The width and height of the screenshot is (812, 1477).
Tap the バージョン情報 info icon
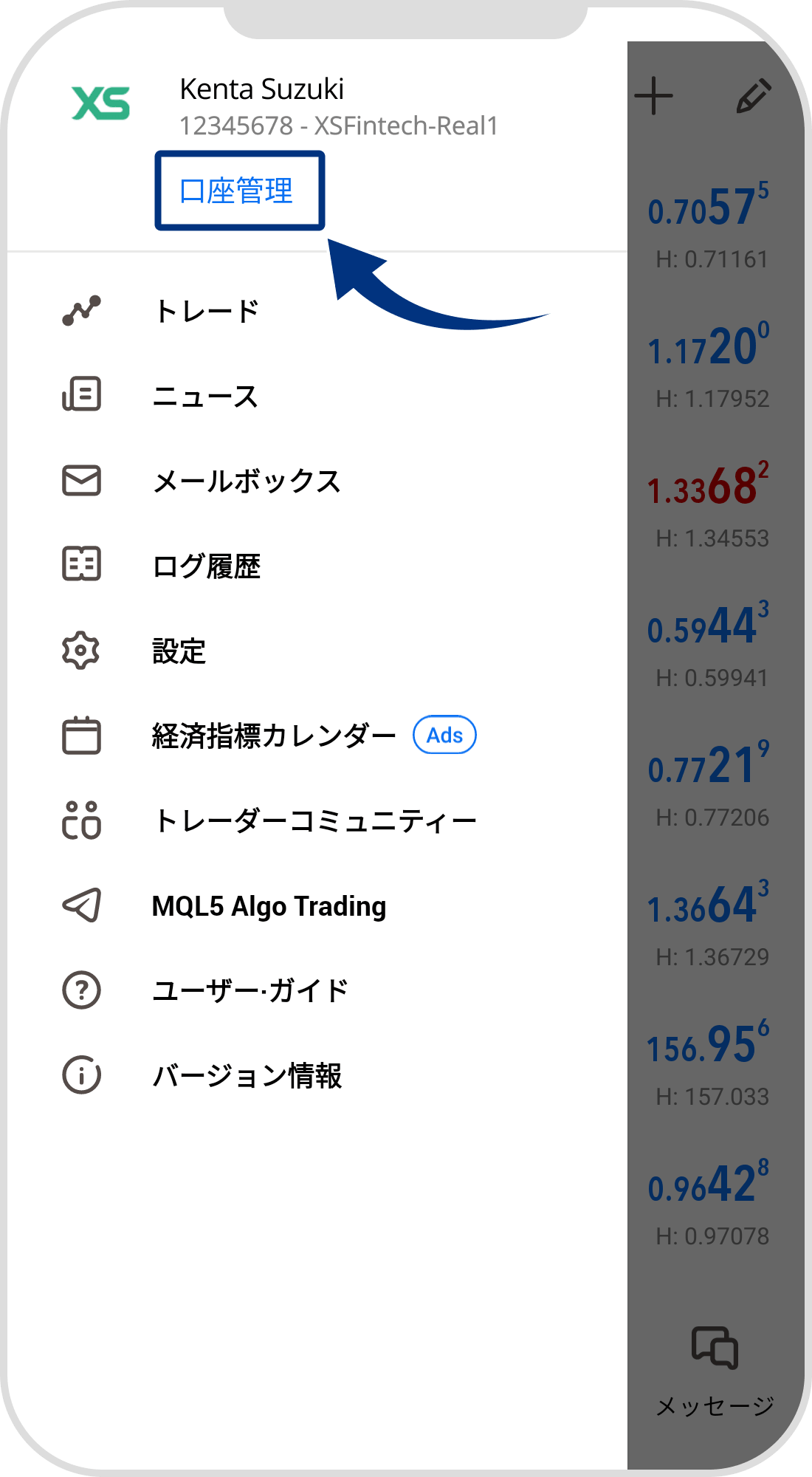pos(81,1076)
